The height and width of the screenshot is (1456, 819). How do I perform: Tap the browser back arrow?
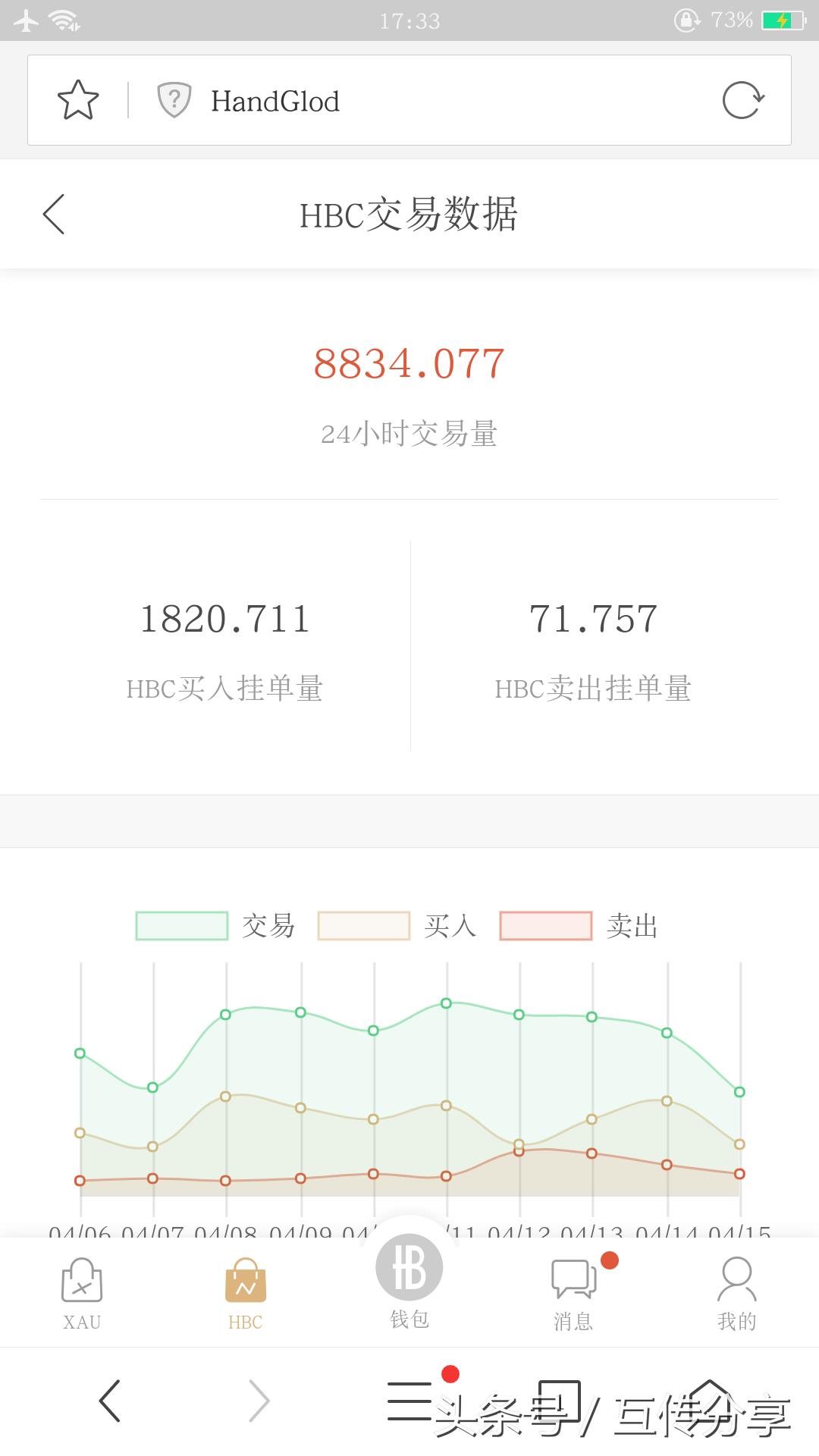tap(110, 1401)
